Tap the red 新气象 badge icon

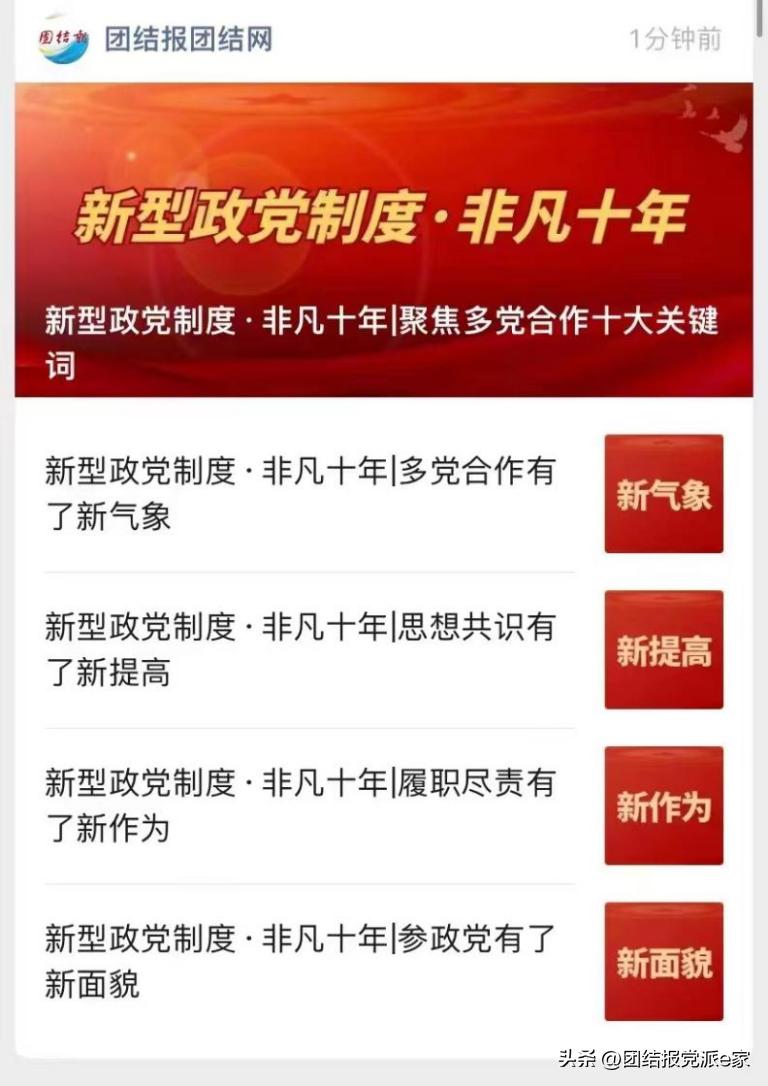pos(664,494)
